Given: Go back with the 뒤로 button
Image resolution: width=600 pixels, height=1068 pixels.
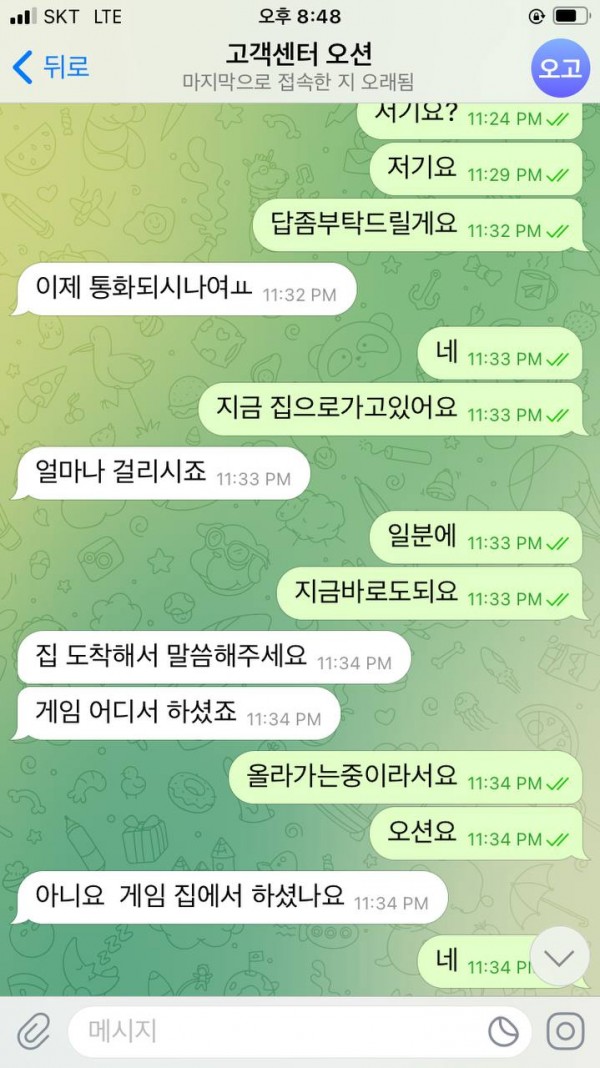Looking at the screenshot, I should 52,67.
